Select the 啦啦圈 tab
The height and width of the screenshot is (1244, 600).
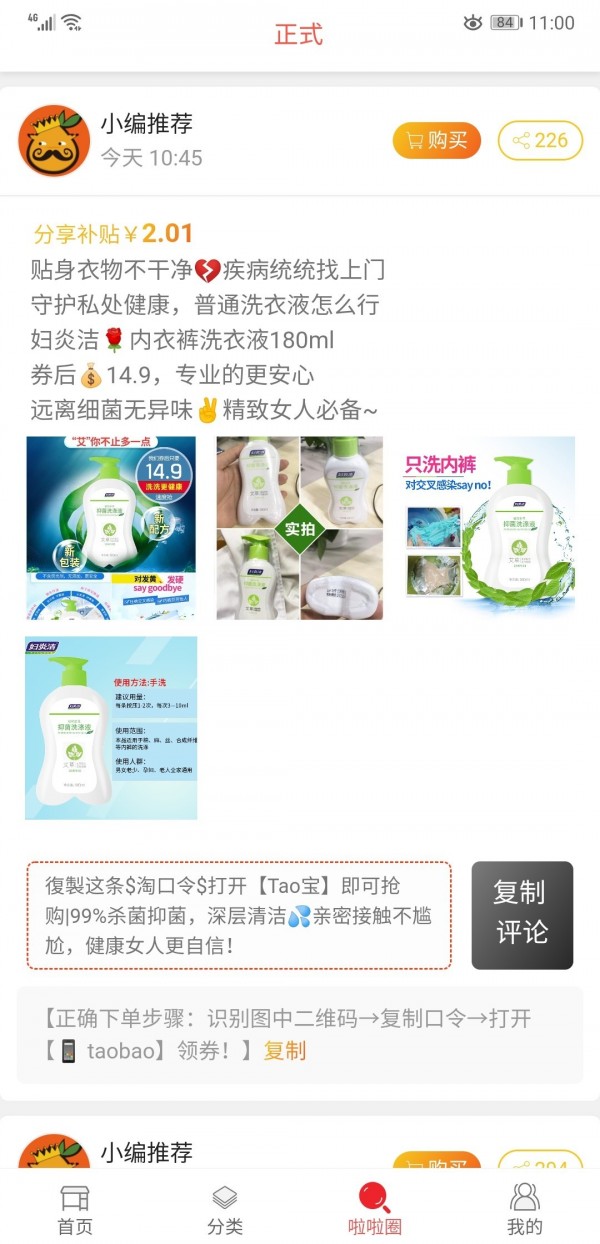375,1208
